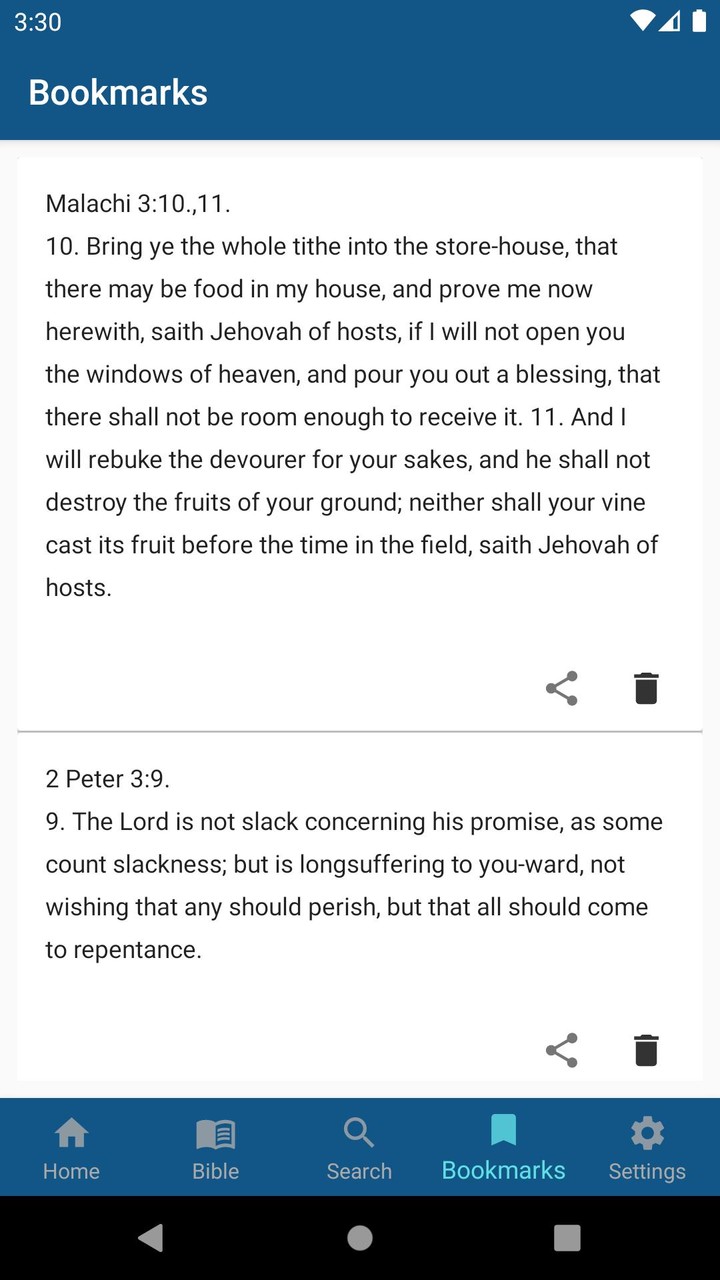Share the Malachi 3:10.,11. bookmark
This screenshot has width=720, height=1280.
(561, 688)
